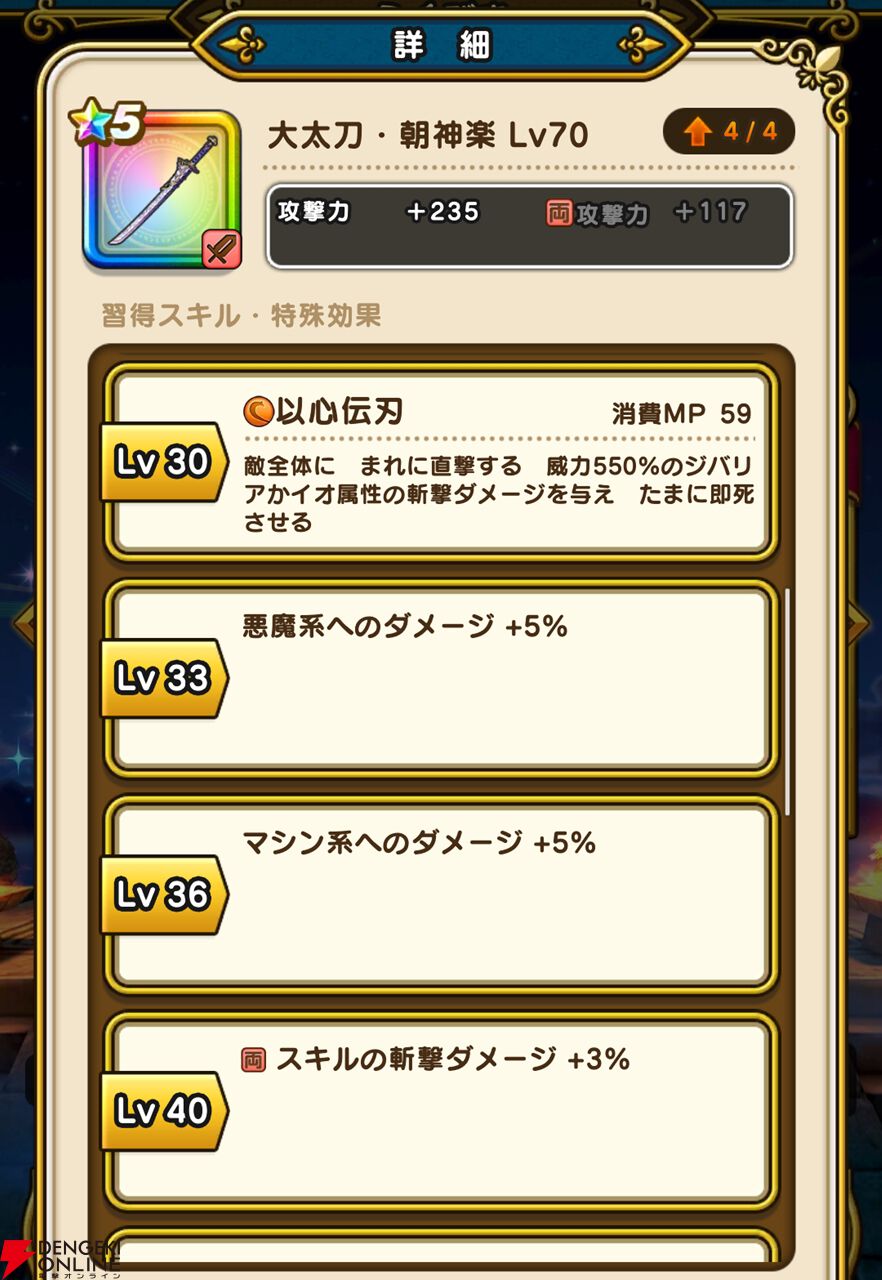
Task: Tap the skill list scrollbar
Action: [788, 700]
